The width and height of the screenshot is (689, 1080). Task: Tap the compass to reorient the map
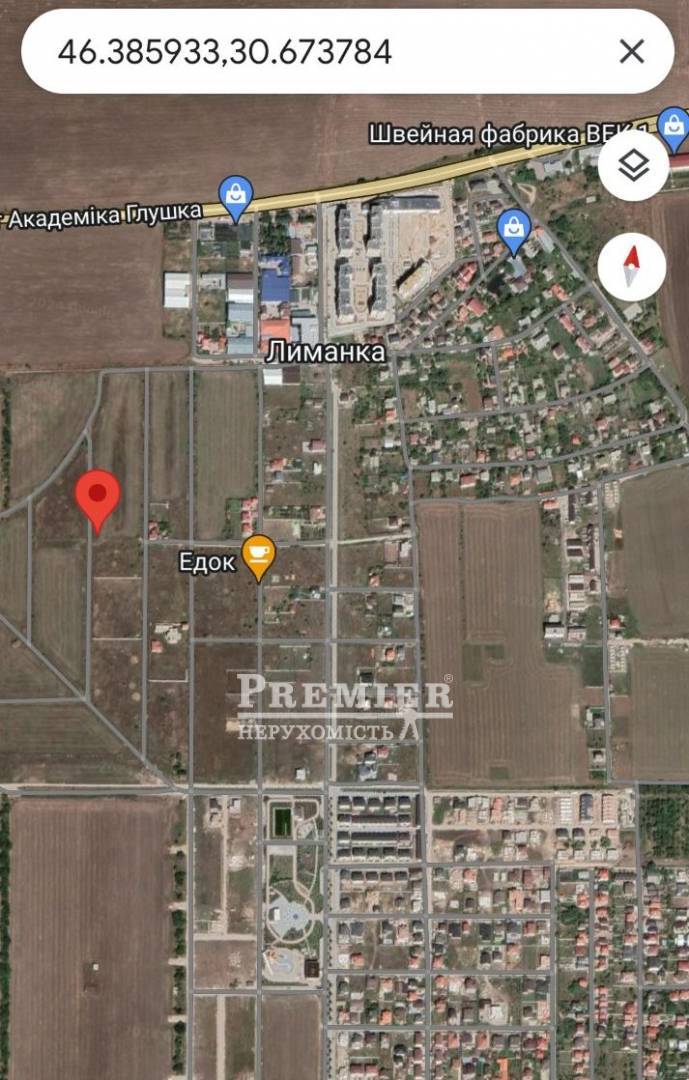coord(632,266)
